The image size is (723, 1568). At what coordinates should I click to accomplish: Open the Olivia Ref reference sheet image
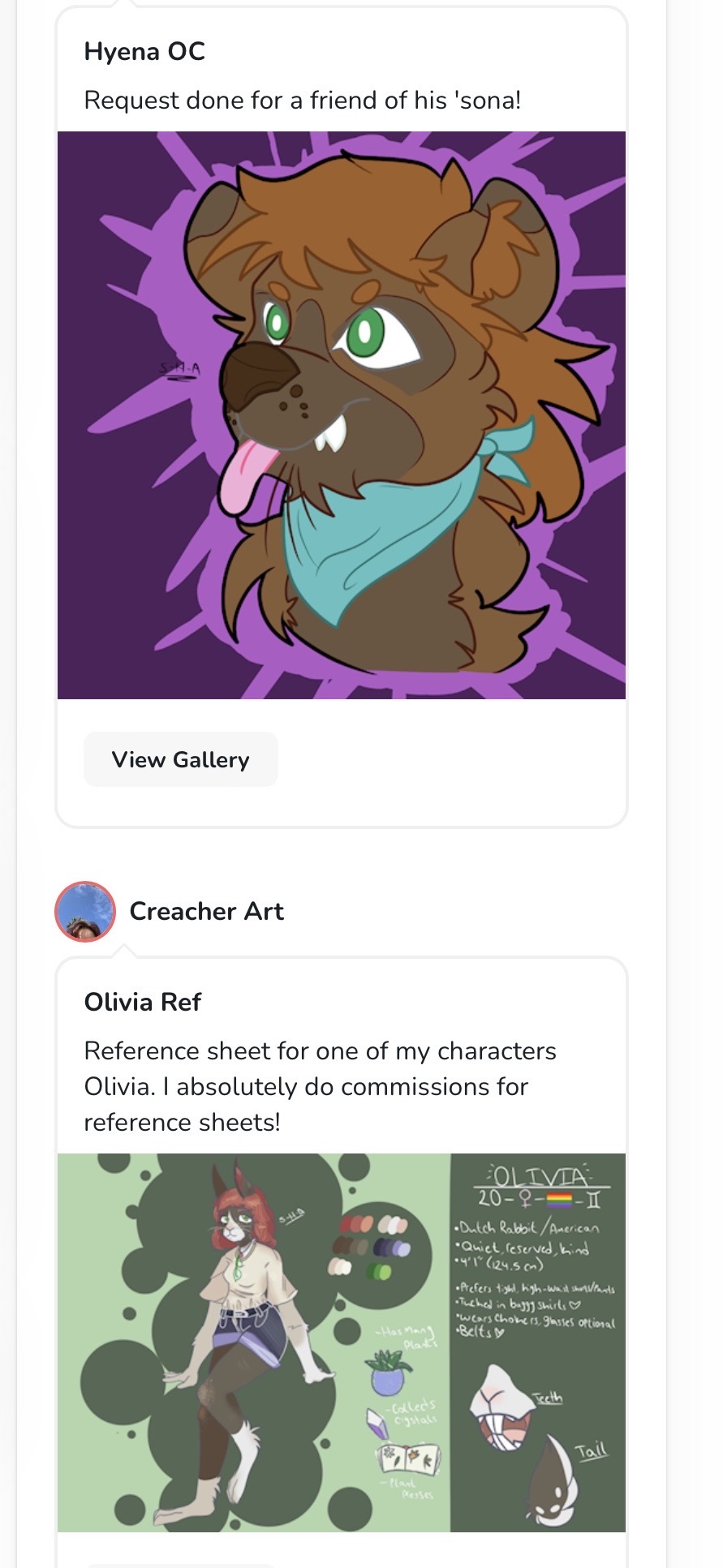click(342, 1342)
